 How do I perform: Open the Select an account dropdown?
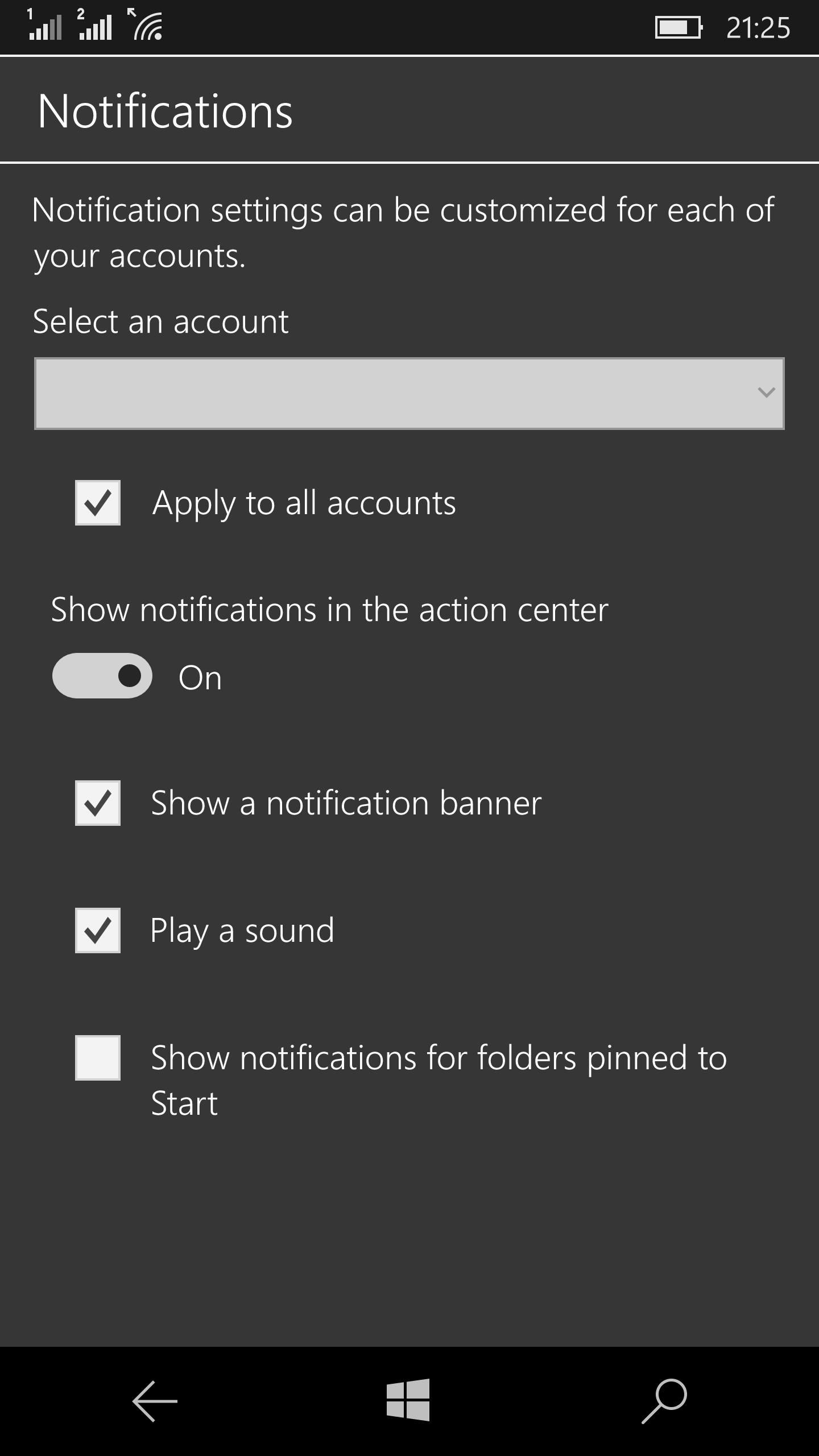point(409,393)
